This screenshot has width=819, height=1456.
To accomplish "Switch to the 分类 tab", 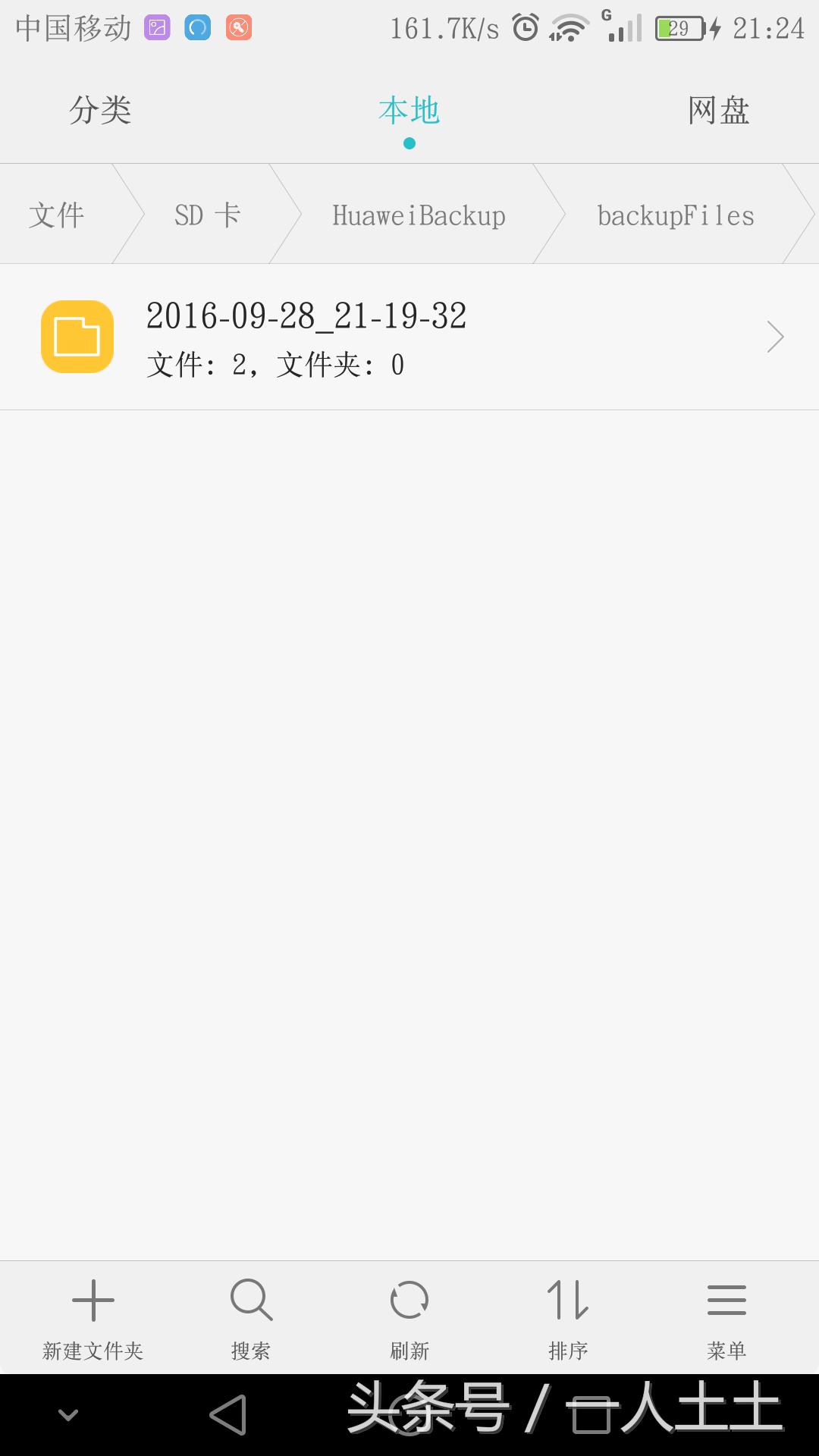I will coord(101,111).
